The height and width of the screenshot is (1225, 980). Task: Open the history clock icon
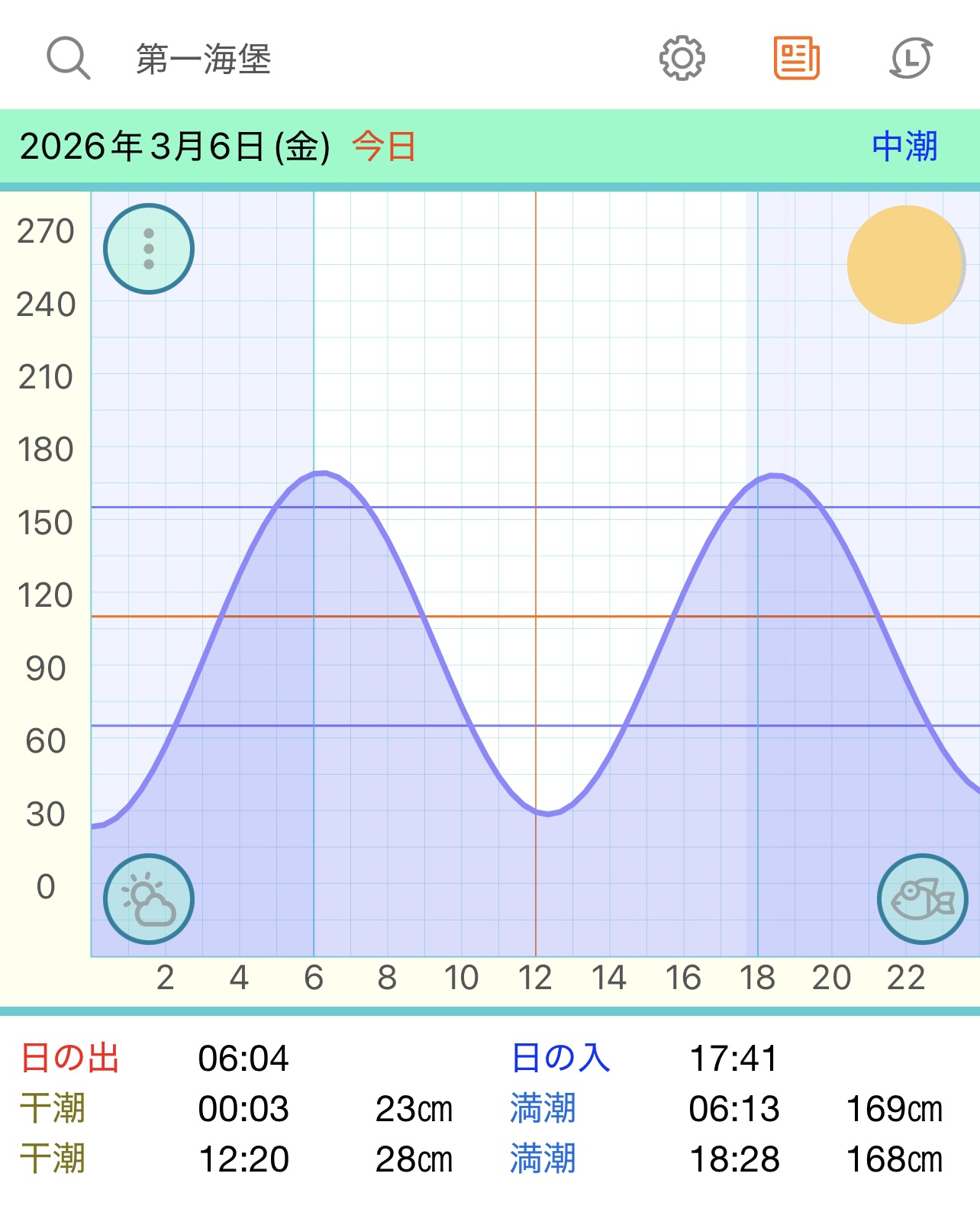click(911, 58)
